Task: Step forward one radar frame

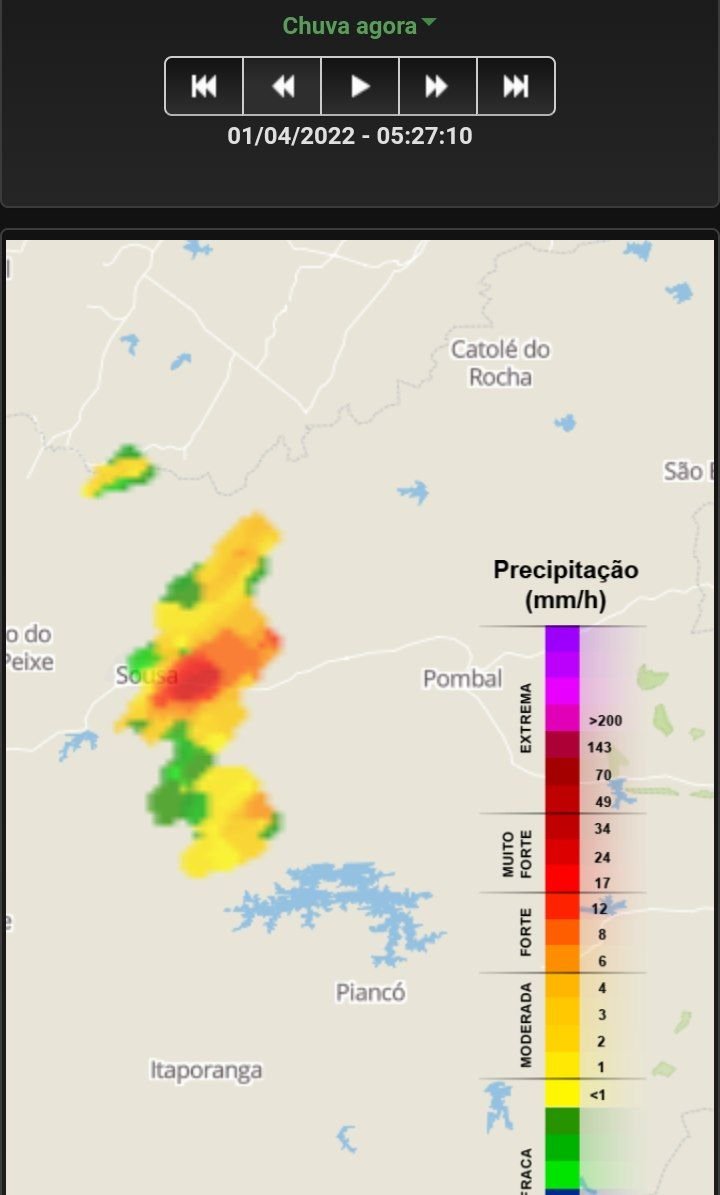Action: pyautogui.click(x=437, y=86)
